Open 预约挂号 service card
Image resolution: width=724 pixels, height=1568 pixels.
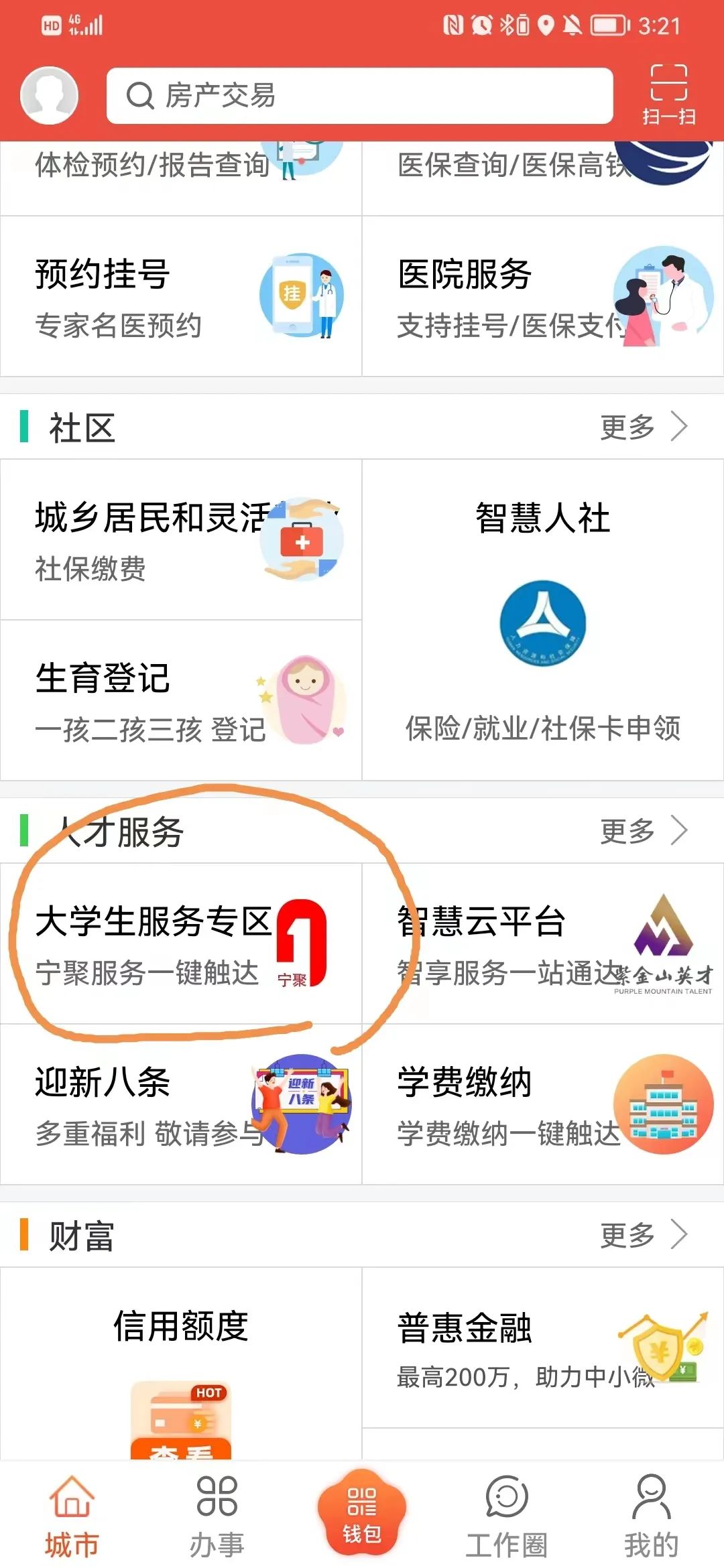(181, 296)
